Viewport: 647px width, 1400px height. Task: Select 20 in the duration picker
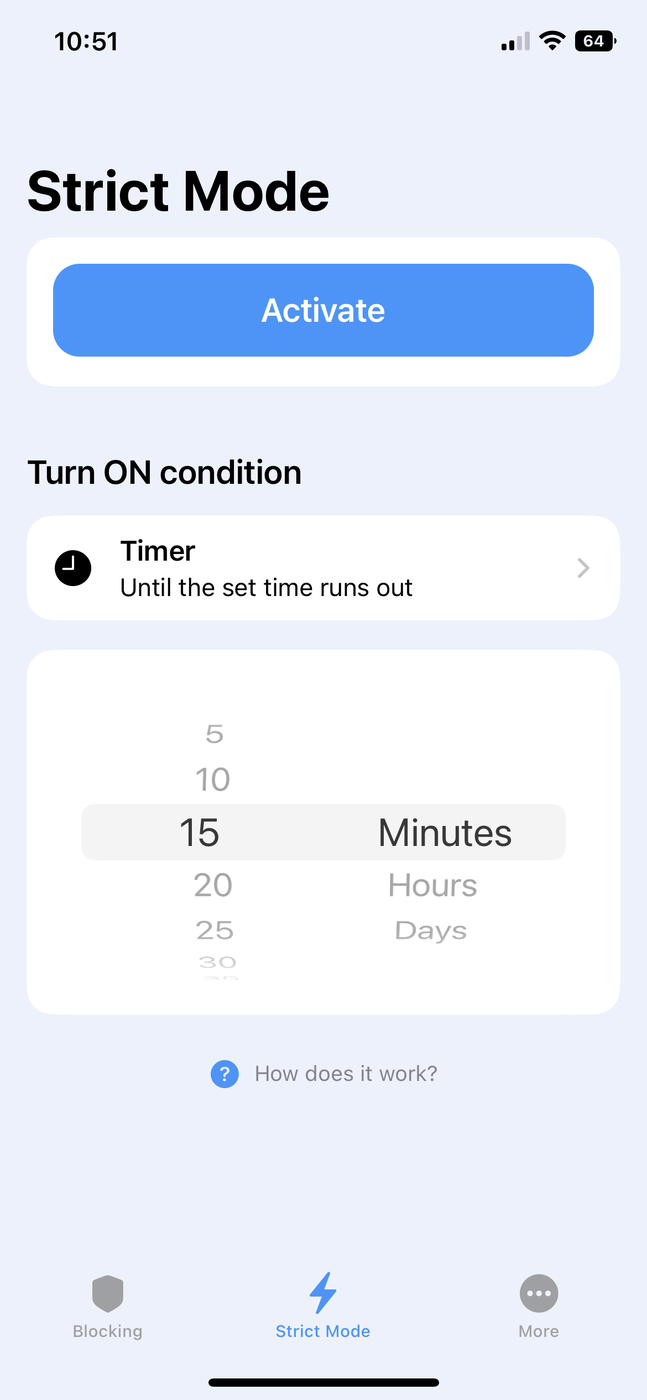coord(213,885)
